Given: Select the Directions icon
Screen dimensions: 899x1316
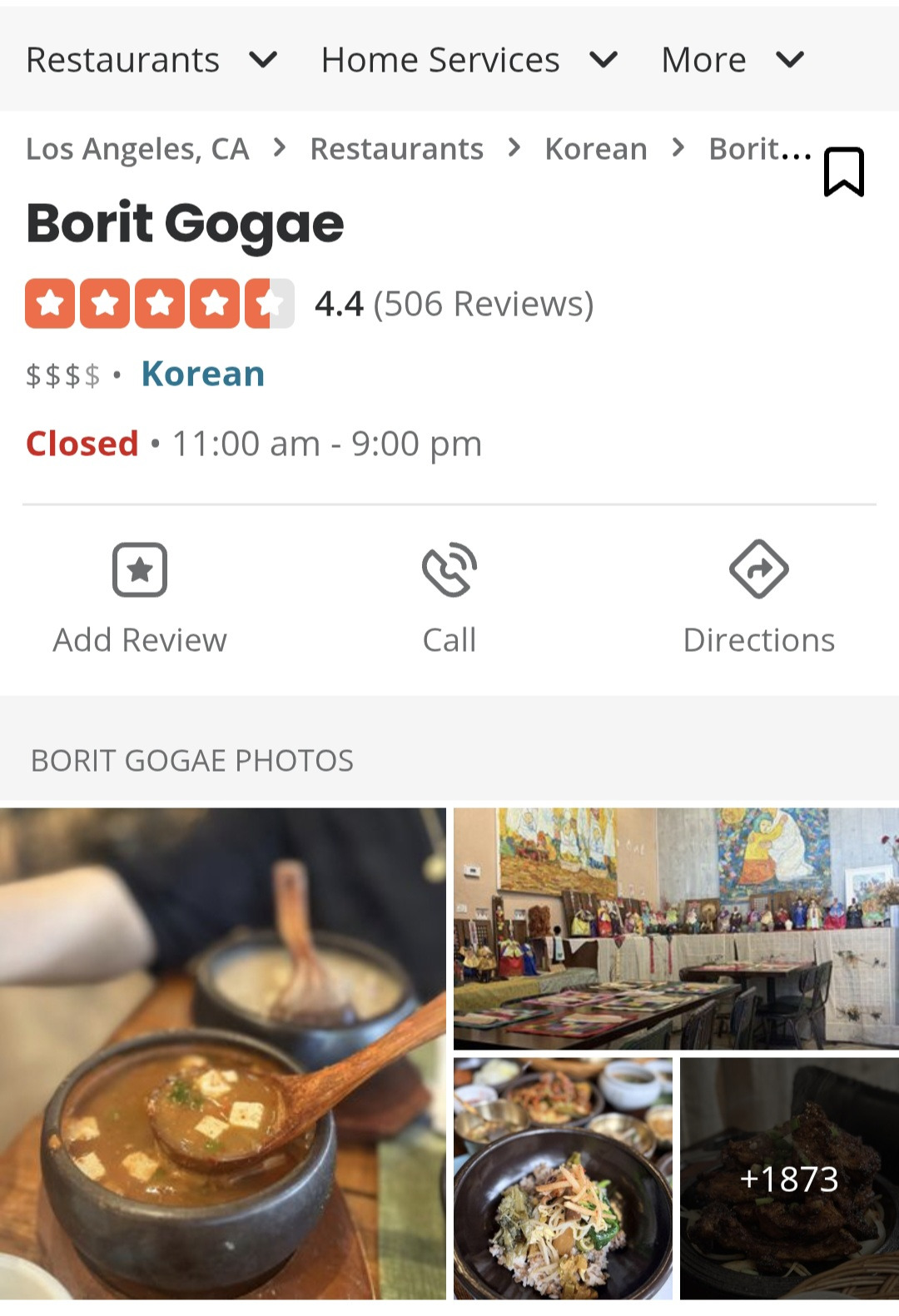Looking at the screenshot, I should click(x=758, y=569).
